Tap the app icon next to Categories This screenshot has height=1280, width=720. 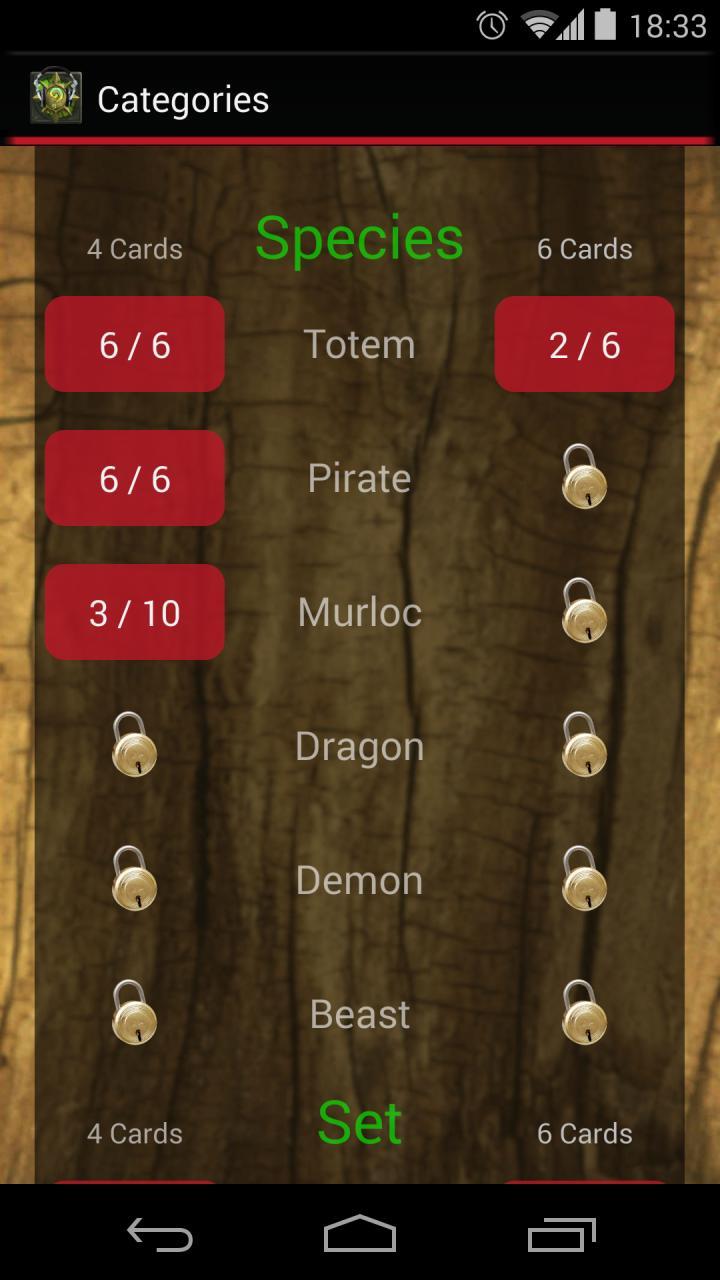click(56, 97)
